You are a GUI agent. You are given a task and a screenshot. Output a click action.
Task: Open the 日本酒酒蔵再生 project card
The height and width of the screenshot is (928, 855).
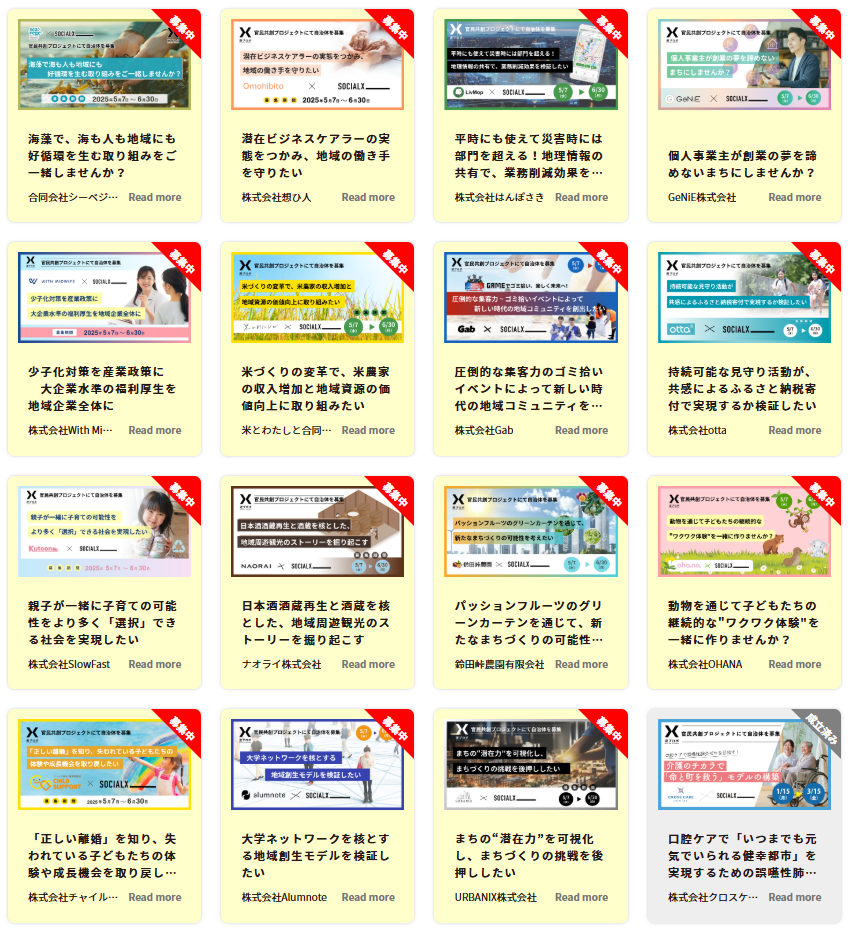(x=317, y=622)
